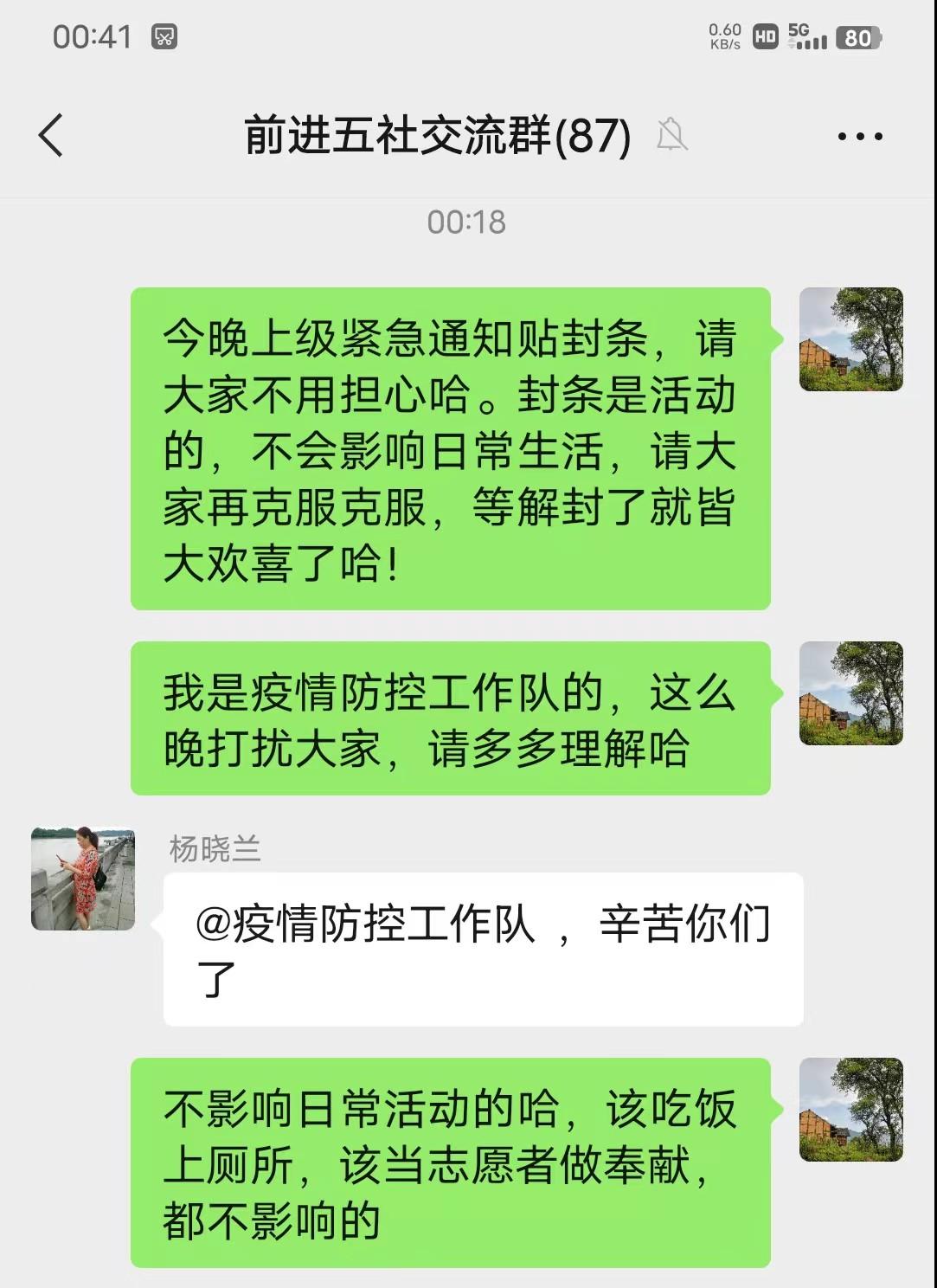This screenshot has height=1288, width=937.
Task: Tap the avatar beside the 今晚上级紧急通知 message
Action: tap(850, 339)
